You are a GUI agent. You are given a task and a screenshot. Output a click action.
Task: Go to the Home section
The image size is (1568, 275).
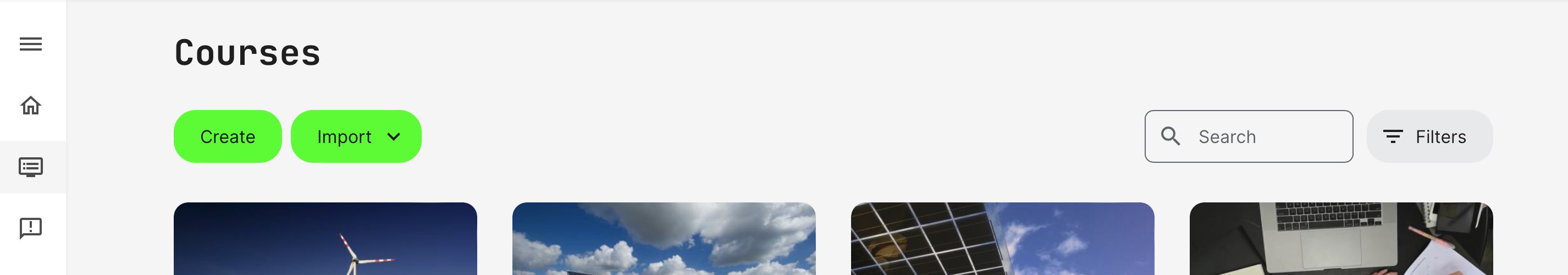[x=30, y=106]
